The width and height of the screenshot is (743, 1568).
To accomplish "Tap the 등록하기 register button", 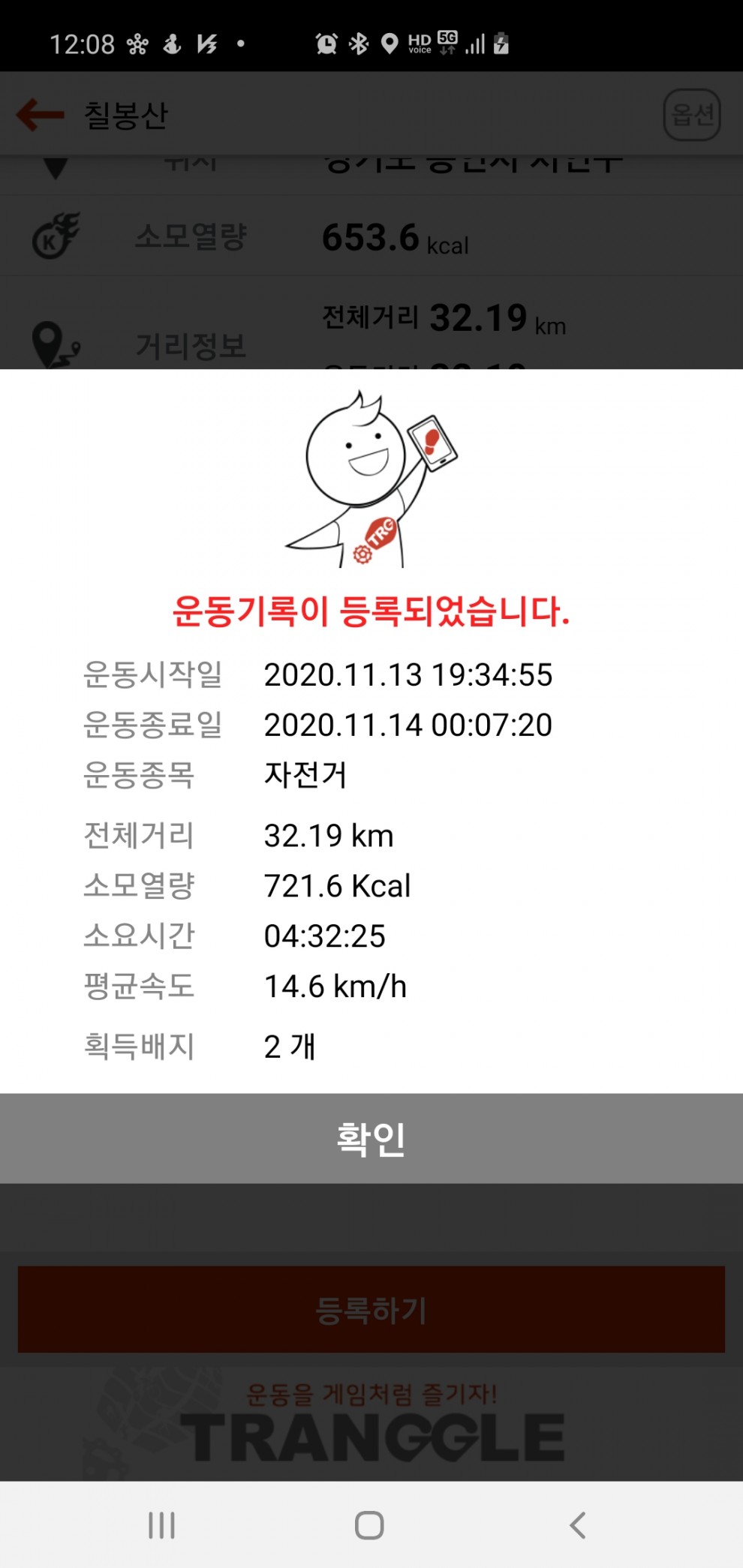I will click(x=371, y=1310).
